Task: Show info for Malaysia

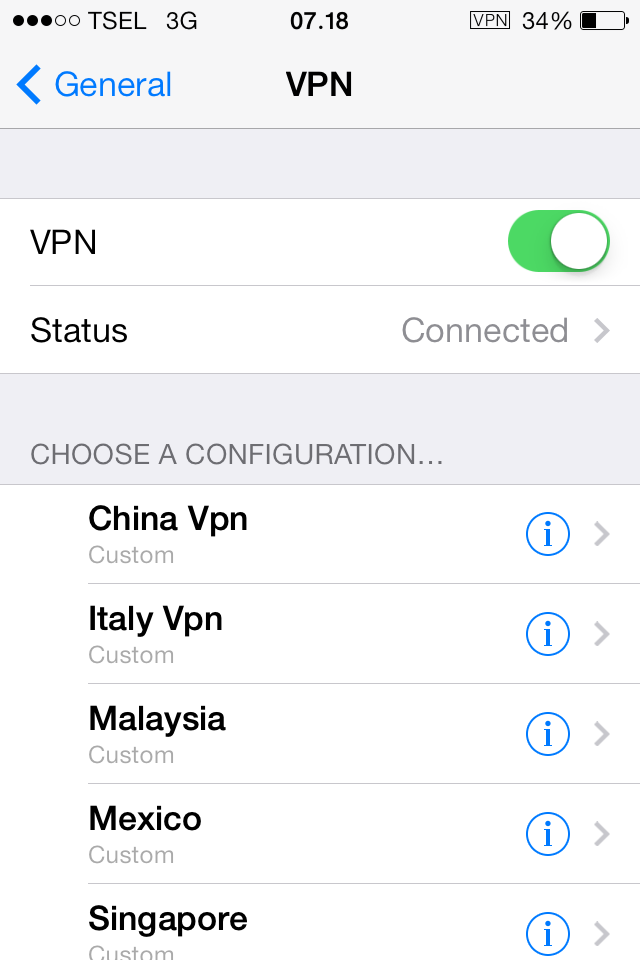Action: [x=547, y=734]
